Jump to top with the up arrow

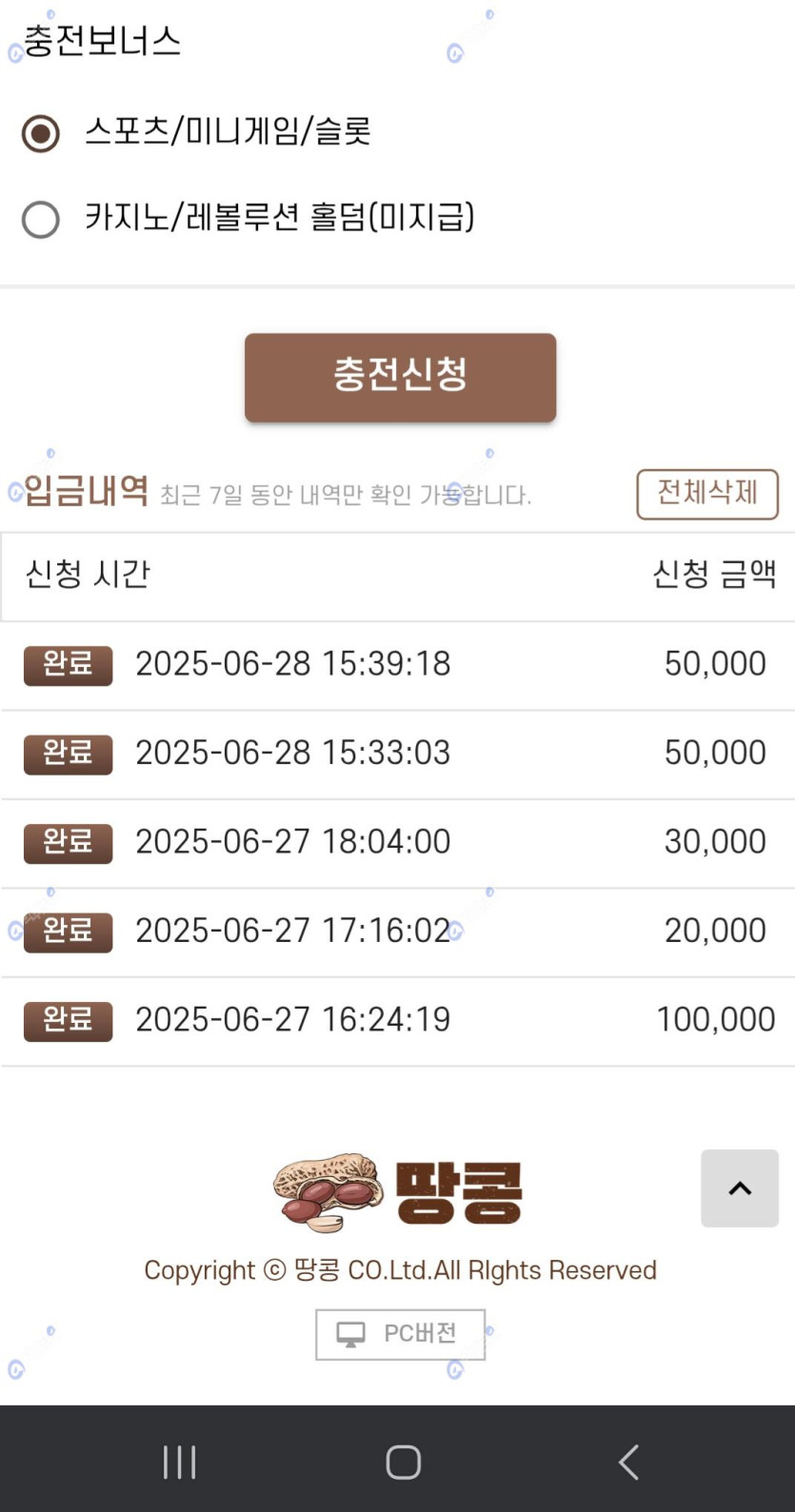coord(740,1188)
